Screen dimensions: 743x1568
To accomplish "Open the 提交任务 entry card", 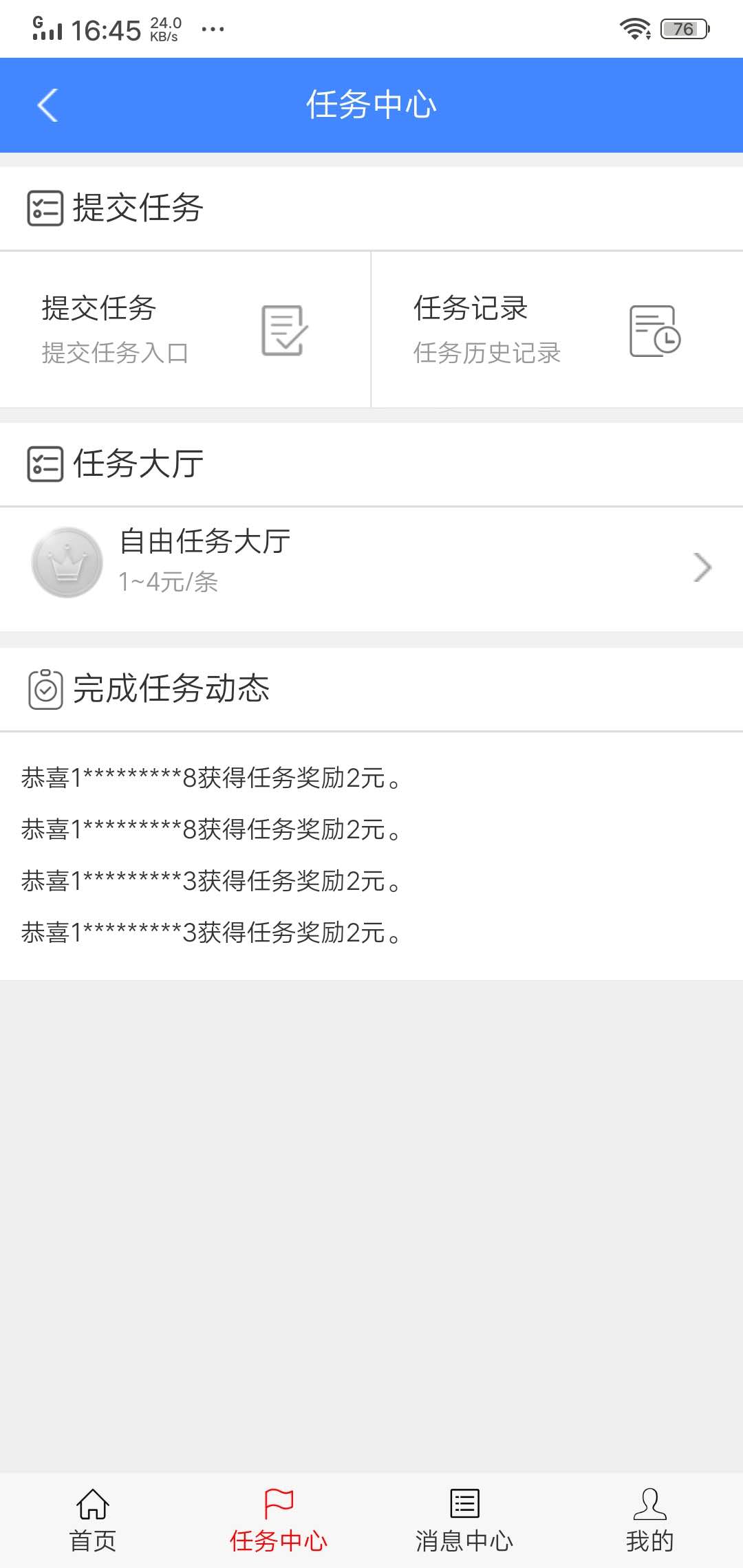I will pyautogui.click(x=184, y=330).
